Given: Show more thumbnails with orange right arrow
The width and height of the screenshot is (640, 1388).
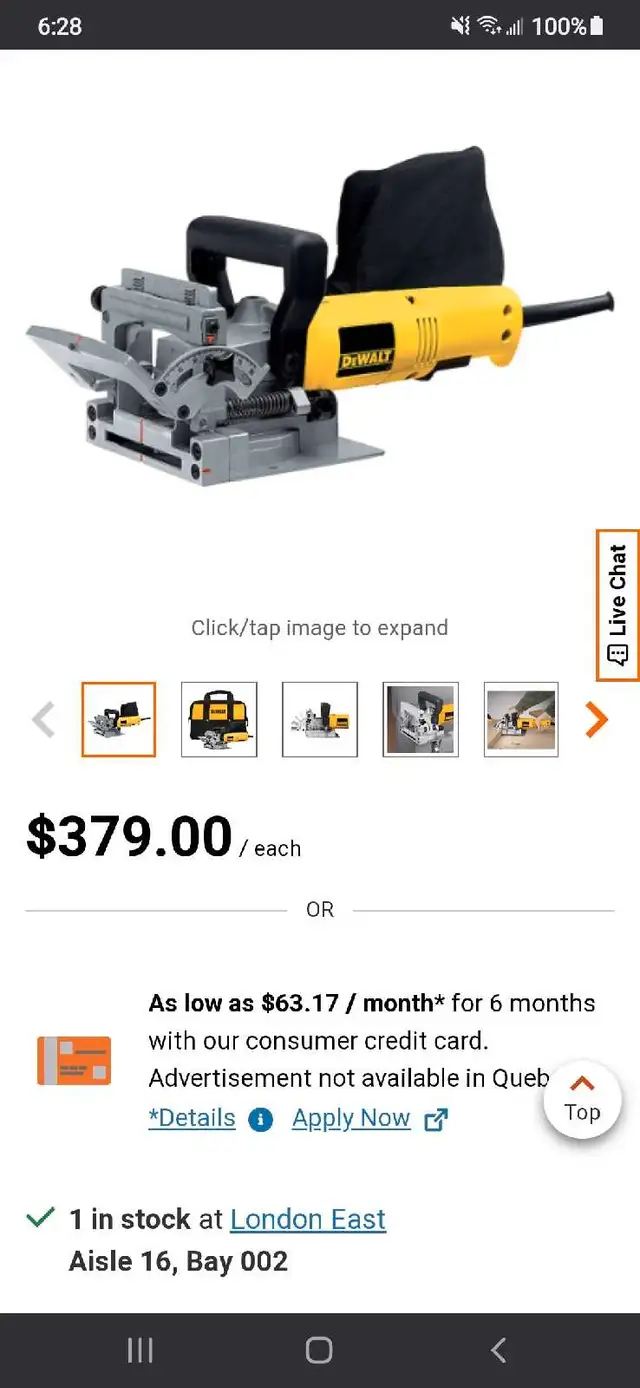Looking at the screenshot, I should pyautogui.click(x=596, y=719).
